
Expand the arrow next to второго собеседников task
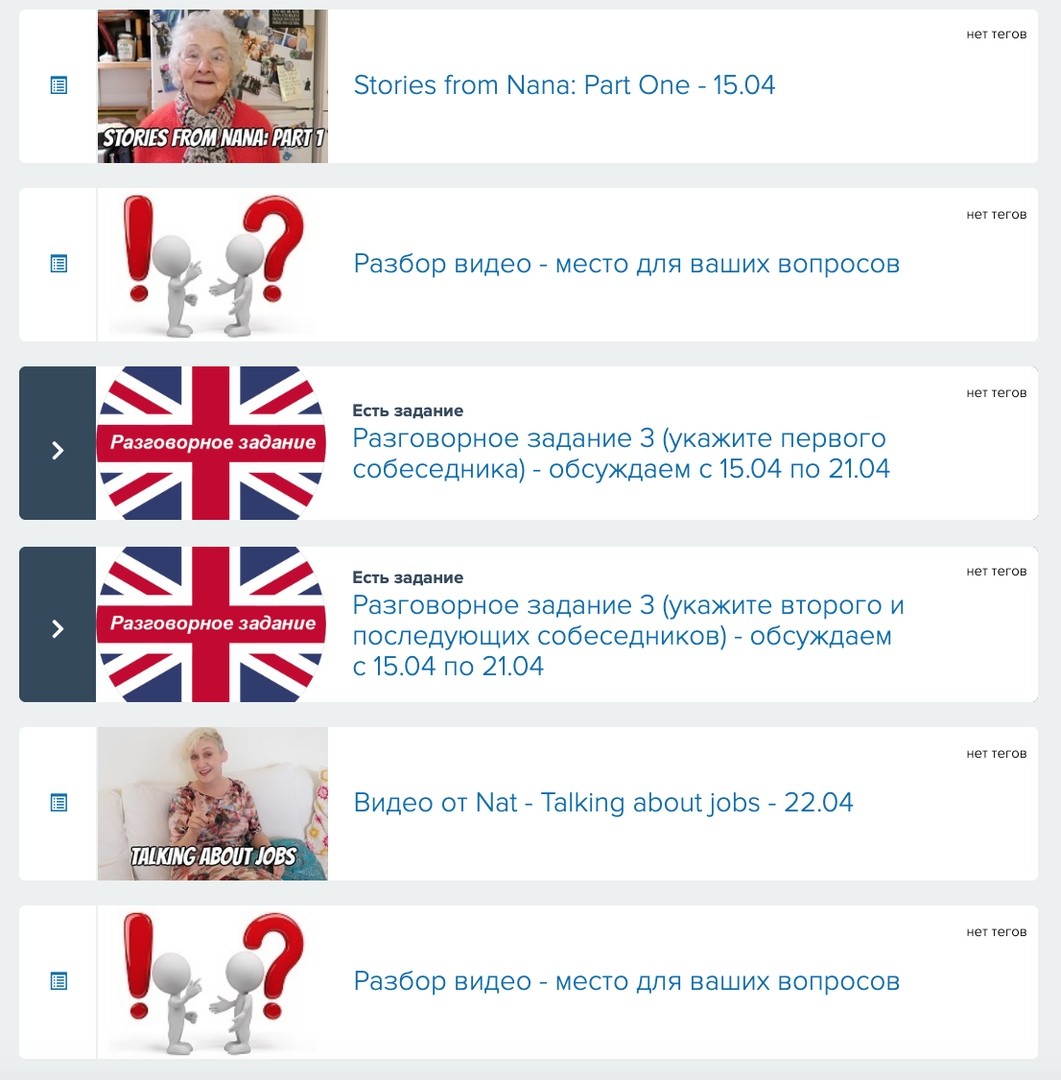click(58, 629)
